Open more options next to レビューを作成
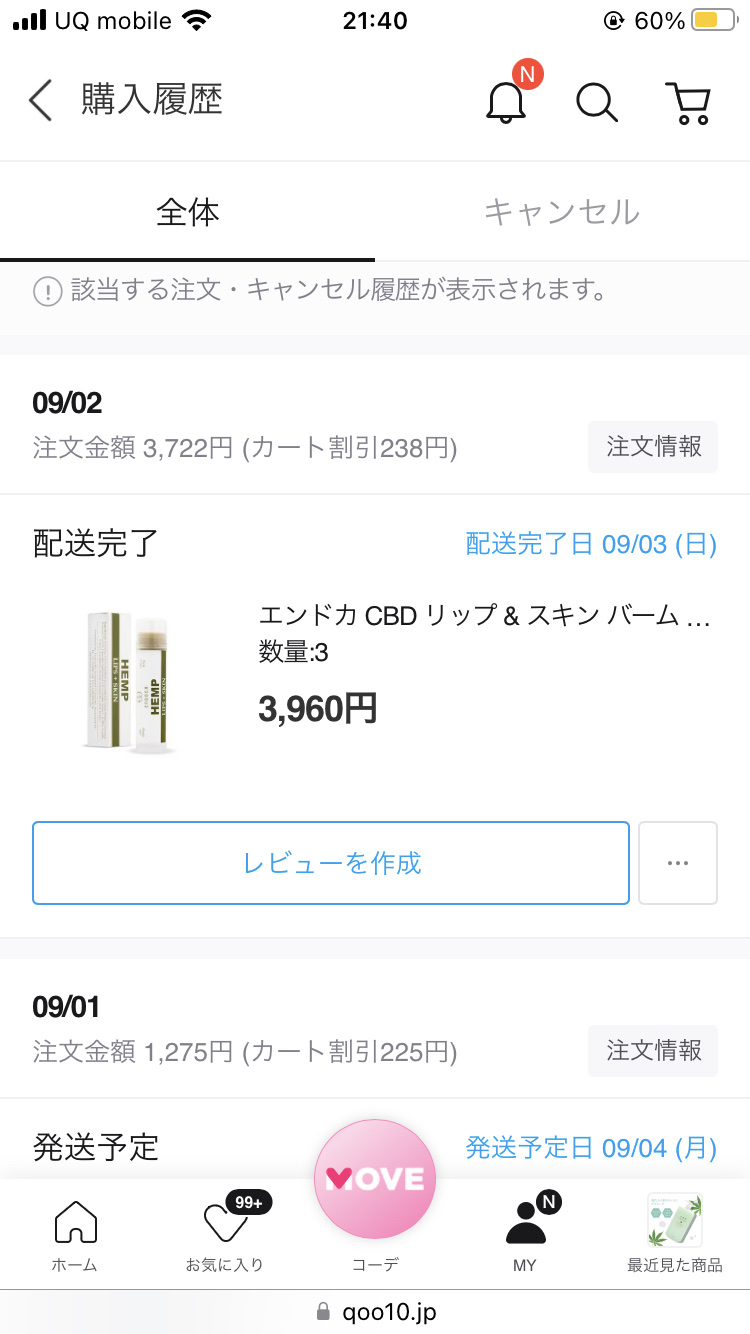Screen dimensions: 750x1334 click(677, 863)
